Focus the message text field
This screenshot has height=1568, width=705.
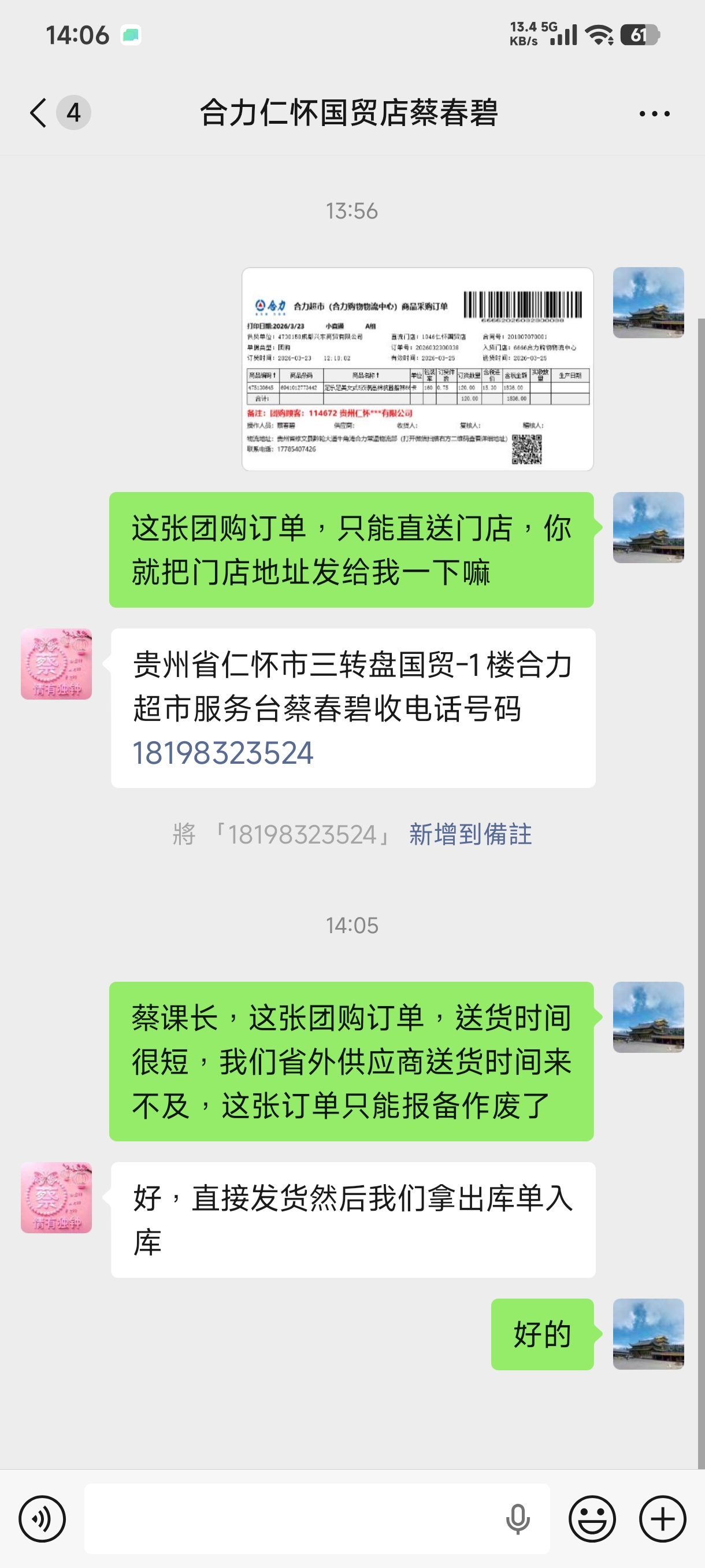tap(292, 1519)
